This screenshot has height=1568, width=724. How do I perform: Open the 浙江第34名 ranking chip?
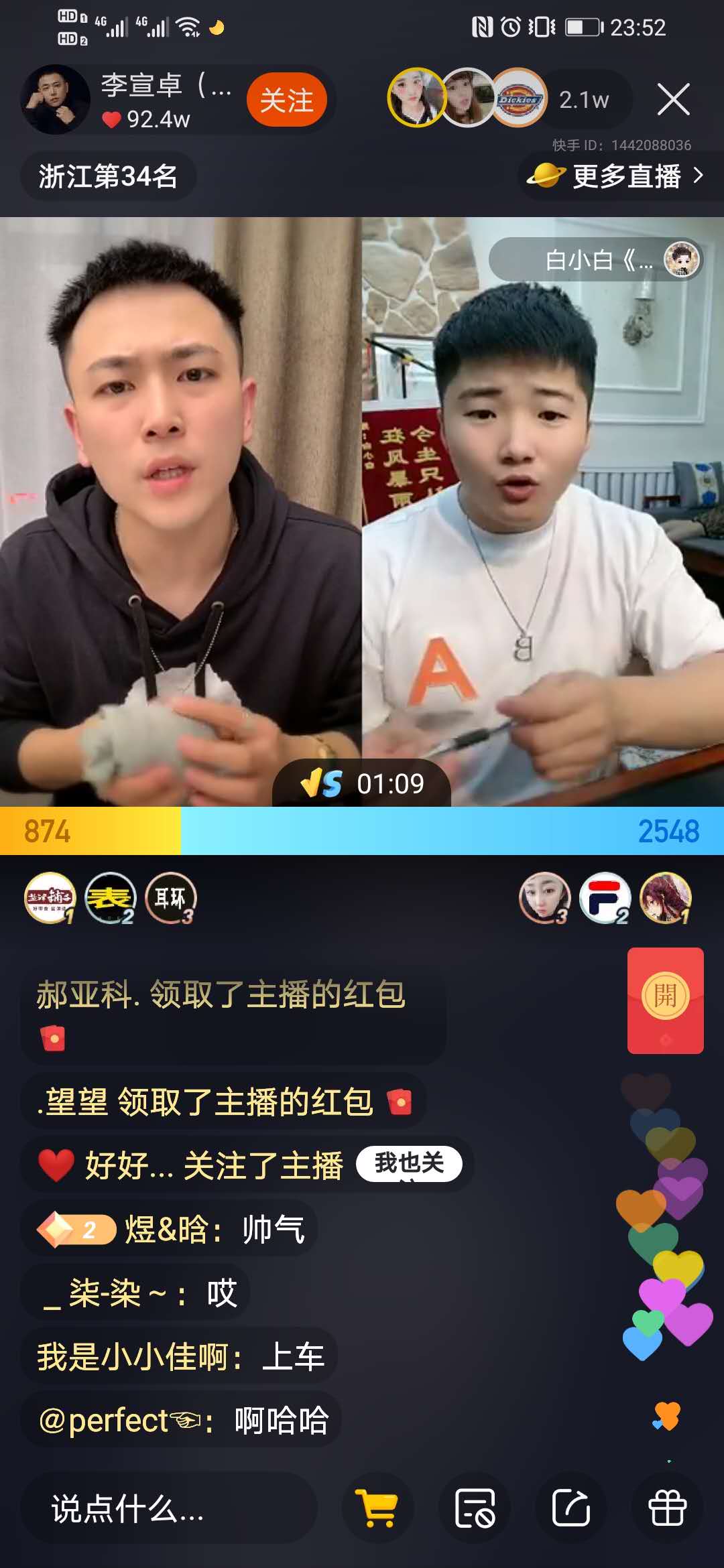pos(108,176)
